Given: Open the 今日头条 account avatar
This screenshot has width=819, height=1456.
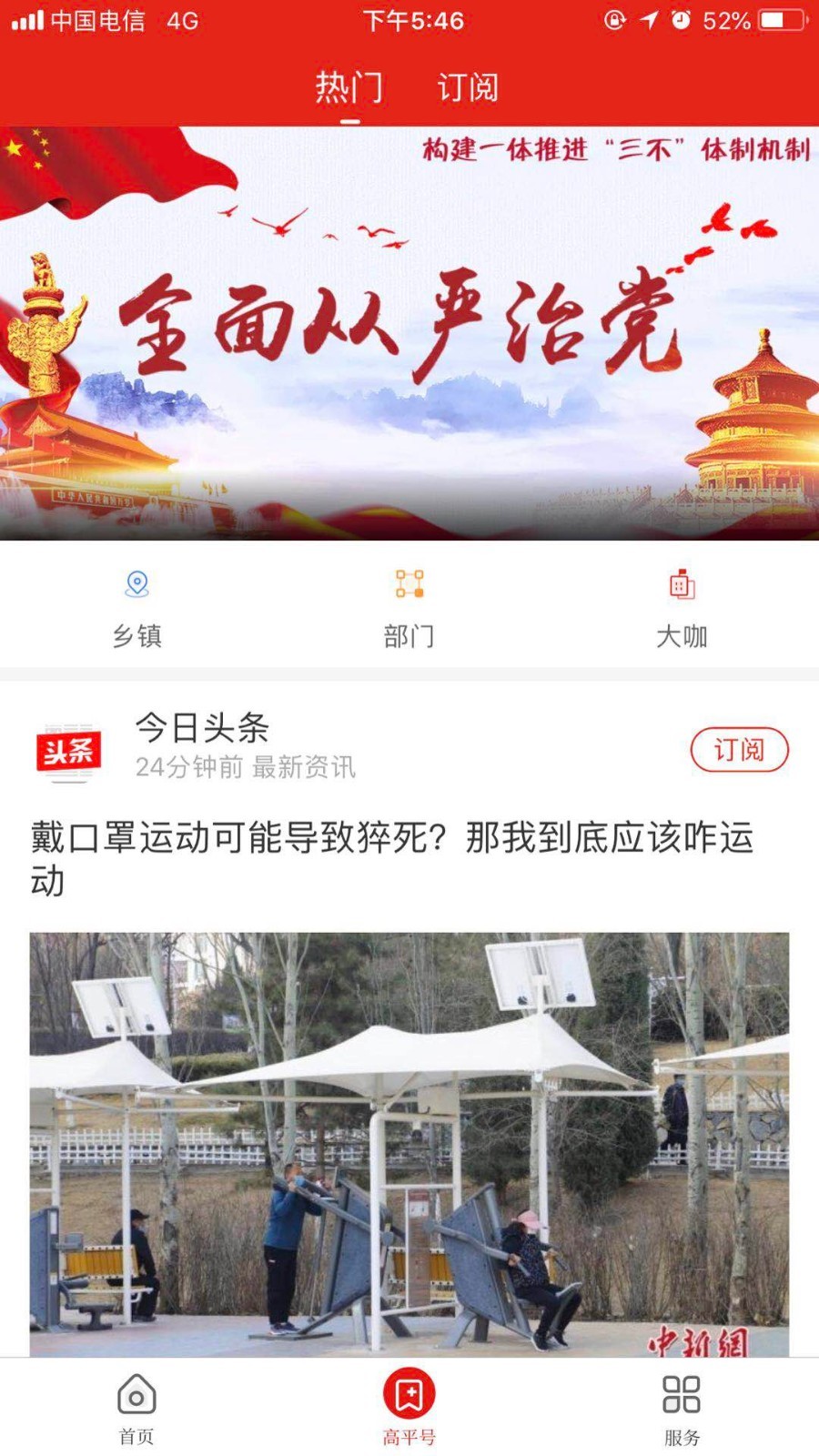Looking at the screenshot, I should coord(68,751).
